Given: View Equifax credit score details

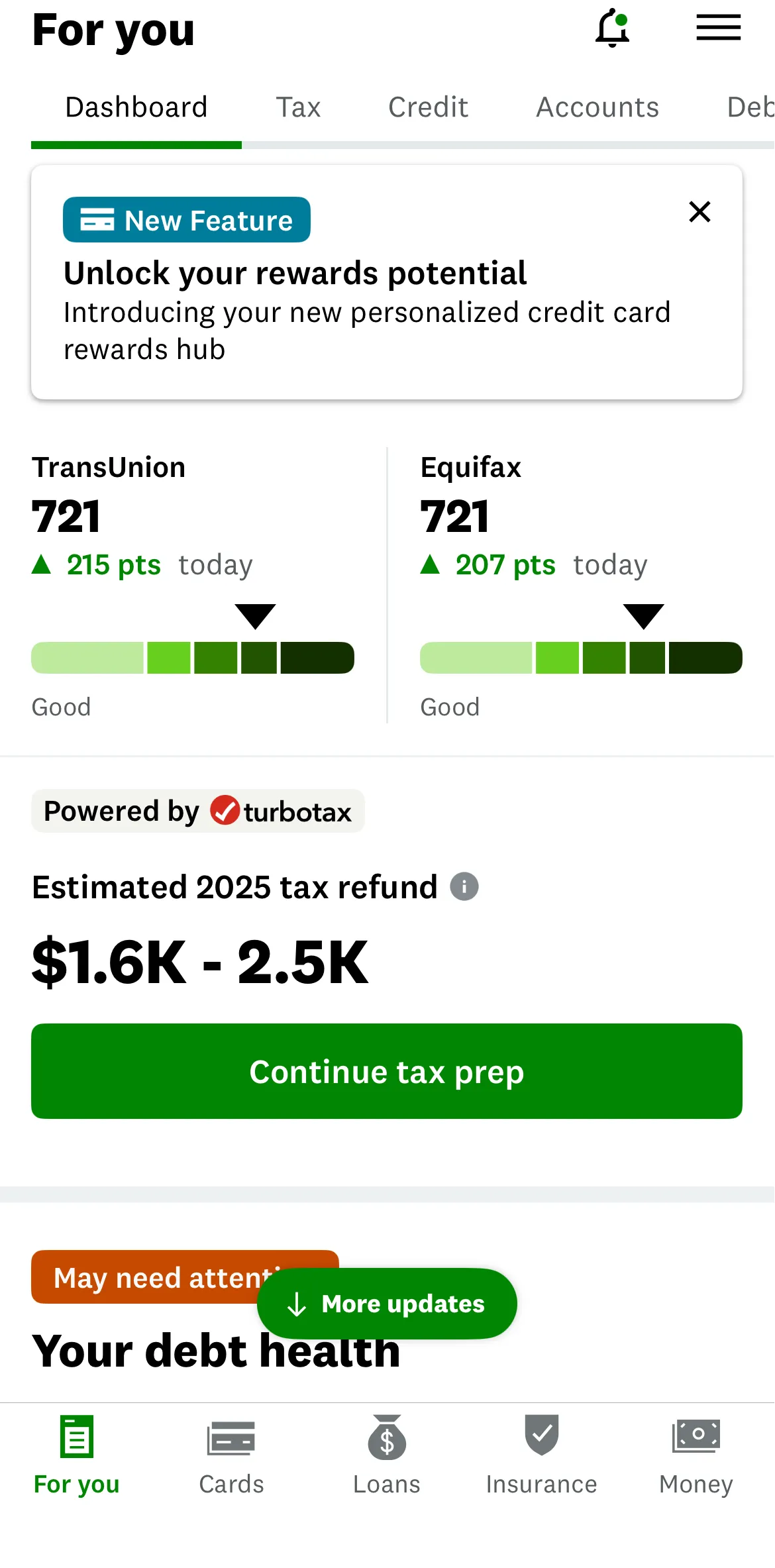Looking at the screenshot, I should pos(580,583).
